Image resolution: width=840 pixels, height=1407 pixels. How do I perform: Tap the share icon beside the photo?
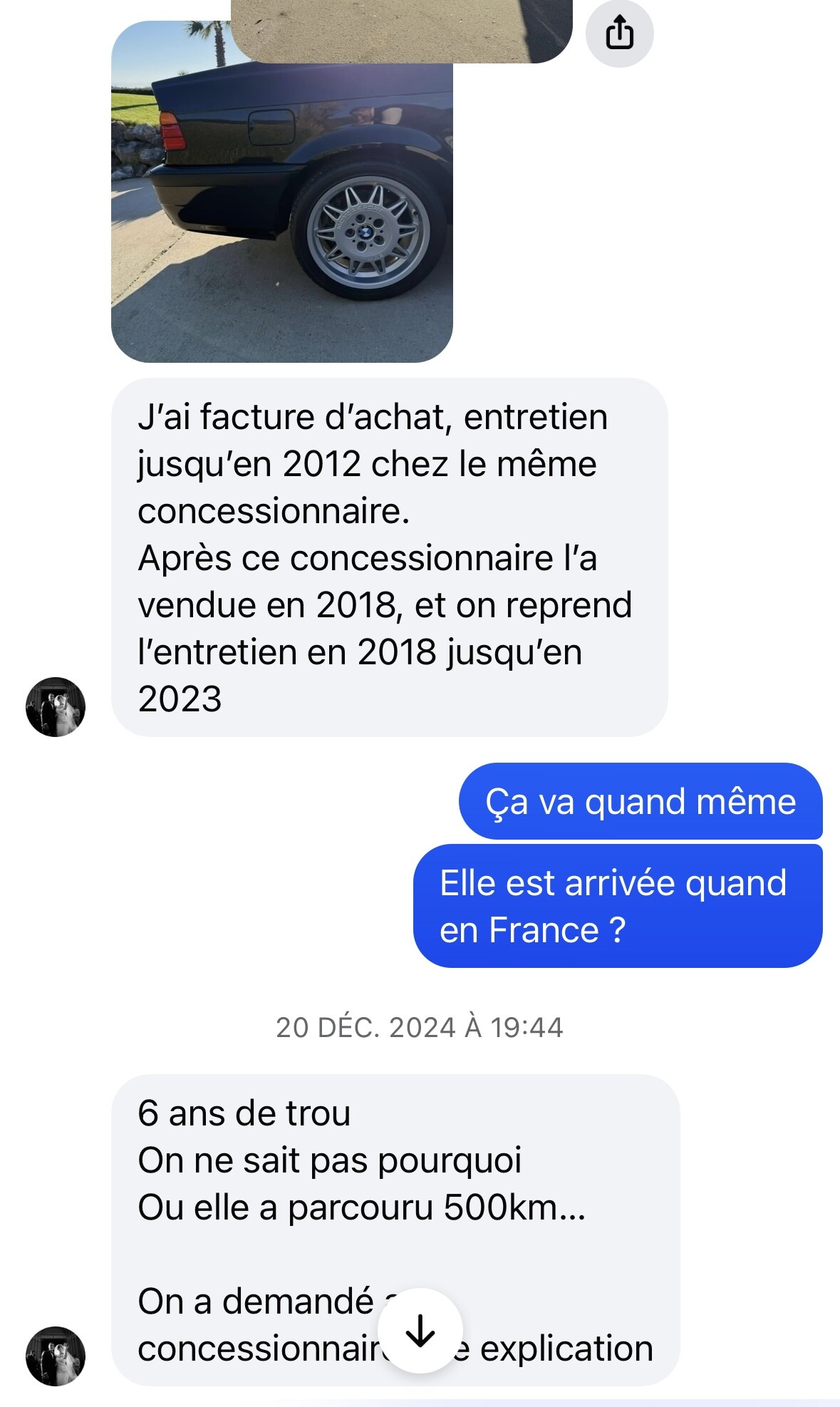[x=619, y=33]
